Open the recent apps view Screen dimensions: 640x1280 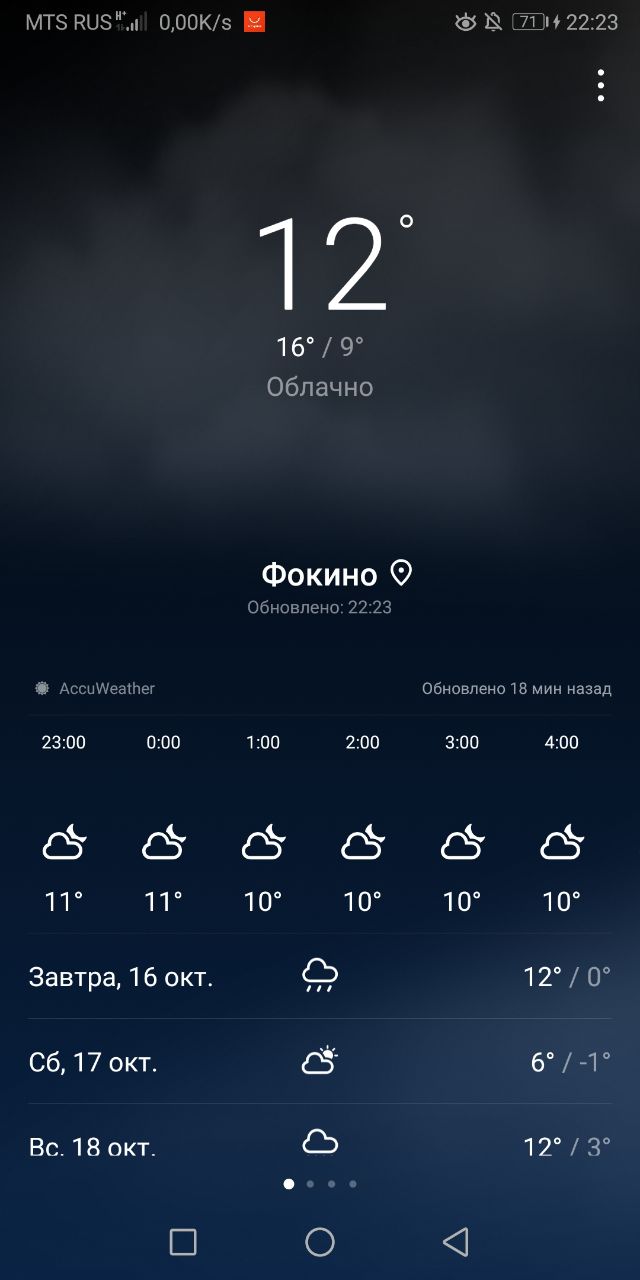(x=183, y=1242)
